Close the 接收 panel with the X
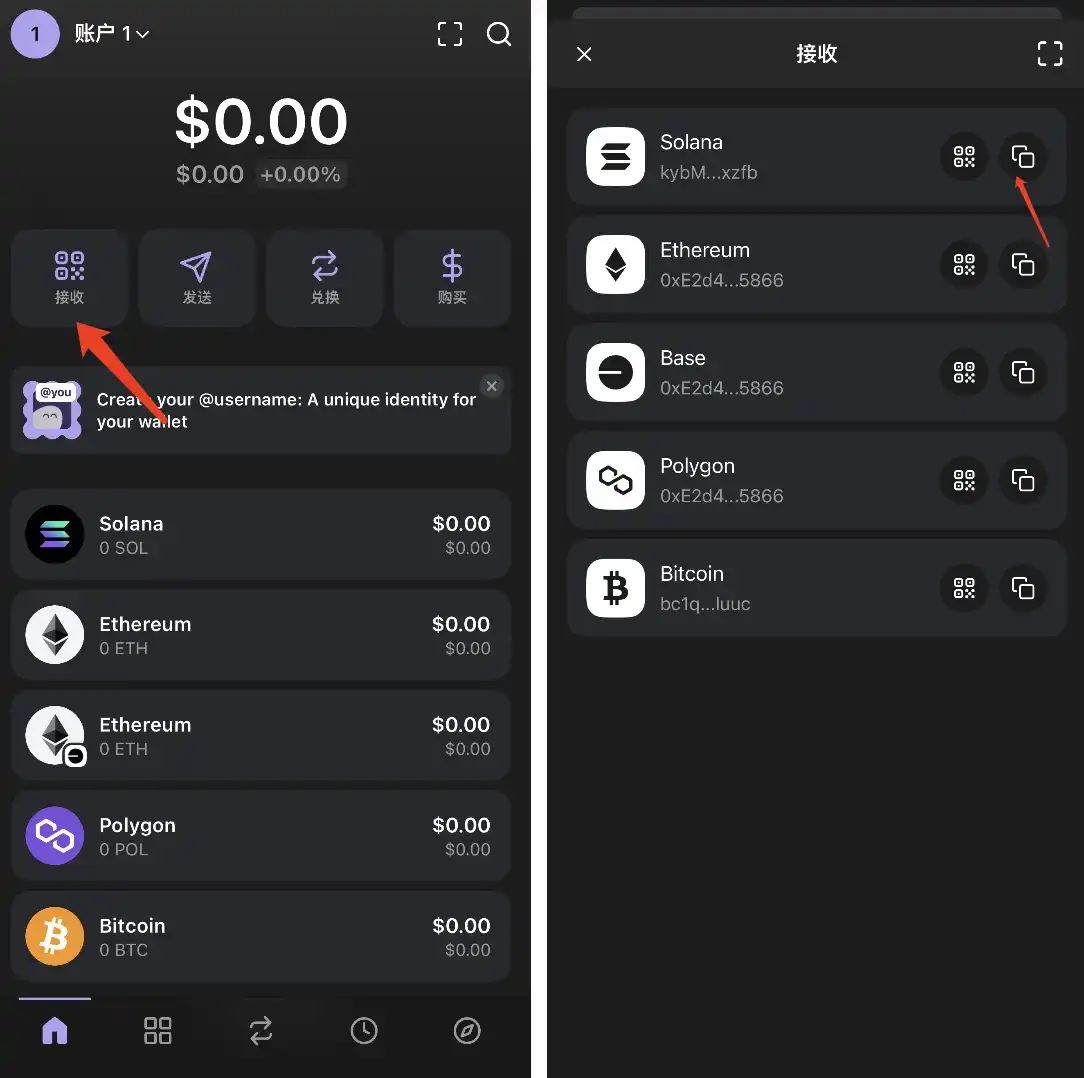1084x1078 pixels. [585, 54]
